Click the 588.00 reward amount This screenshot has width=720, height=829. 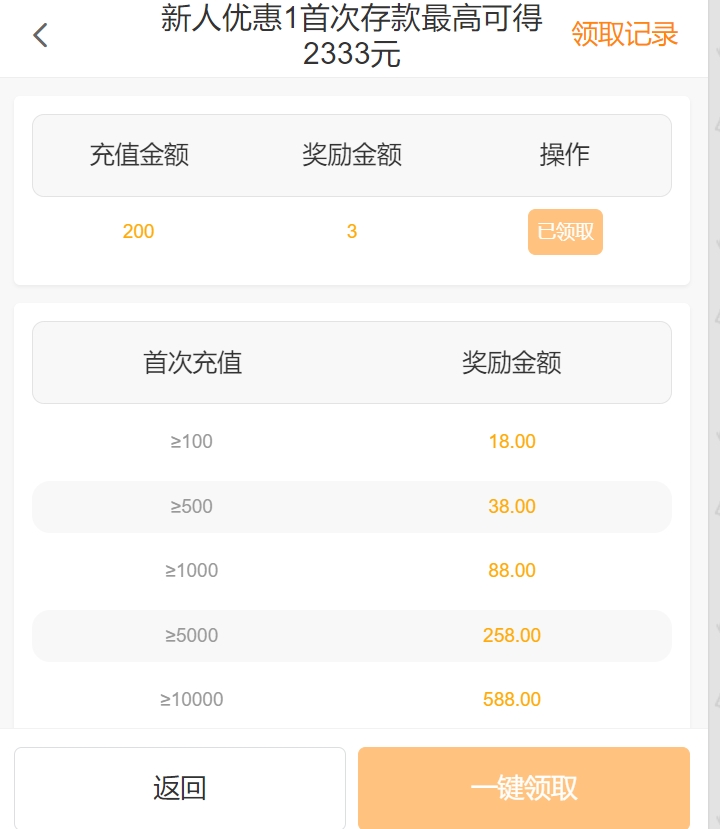click(512, 699)
